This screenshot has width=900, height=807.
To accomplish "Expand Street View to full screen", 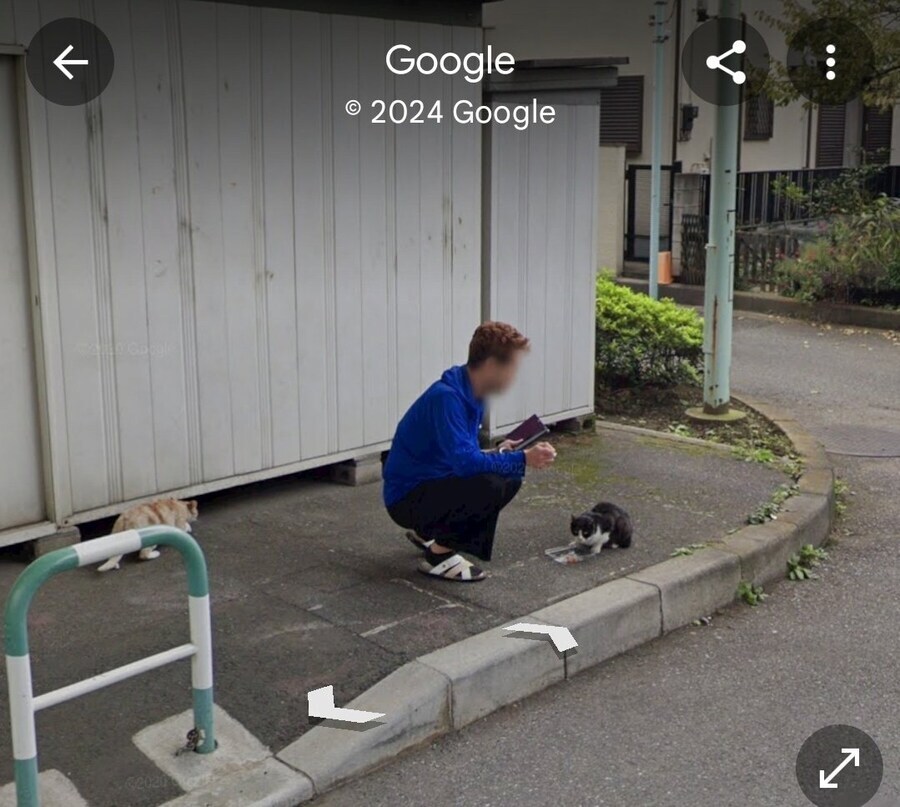I will (x=838, y=767).
